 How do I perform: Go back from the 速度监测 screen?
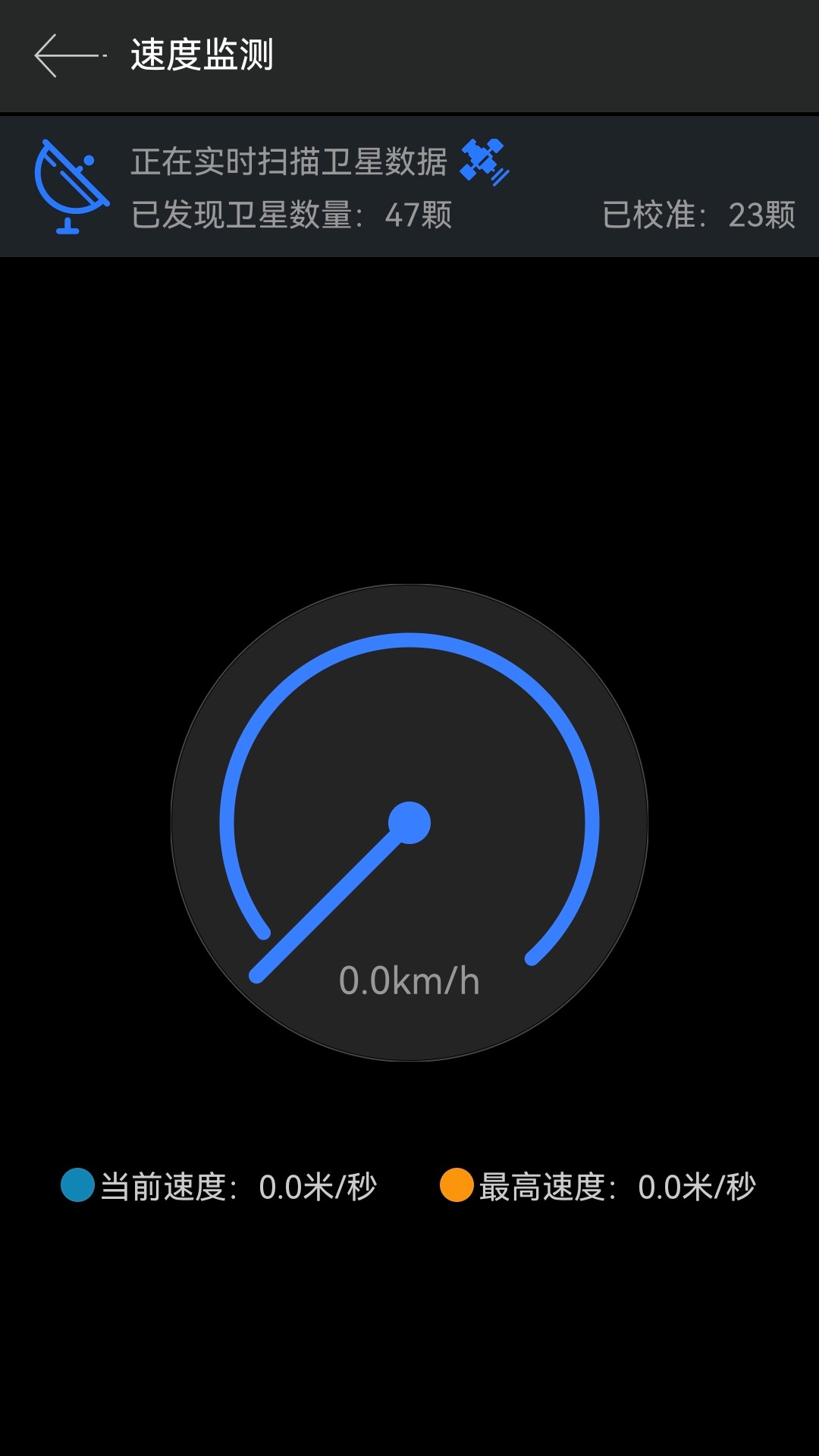70,55
